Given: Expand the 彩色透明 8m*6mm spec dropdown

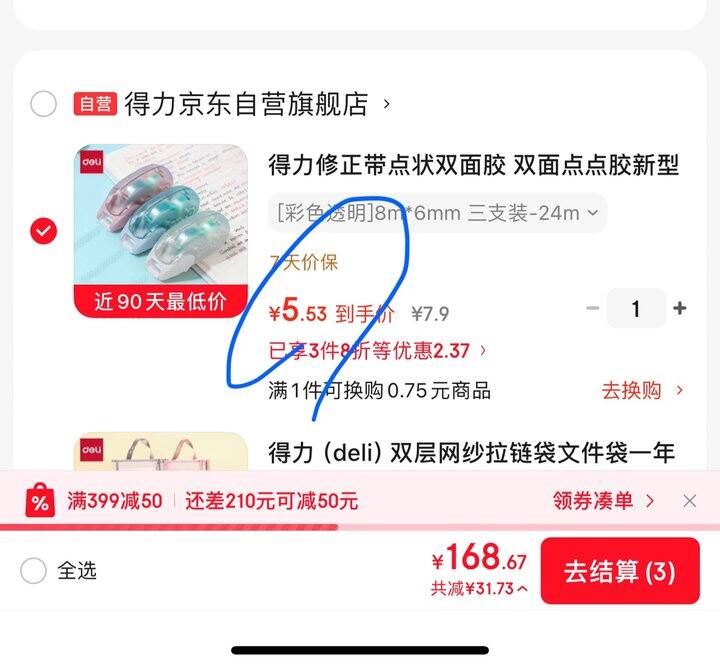Looking at the screenshot, I should [438, 213].
